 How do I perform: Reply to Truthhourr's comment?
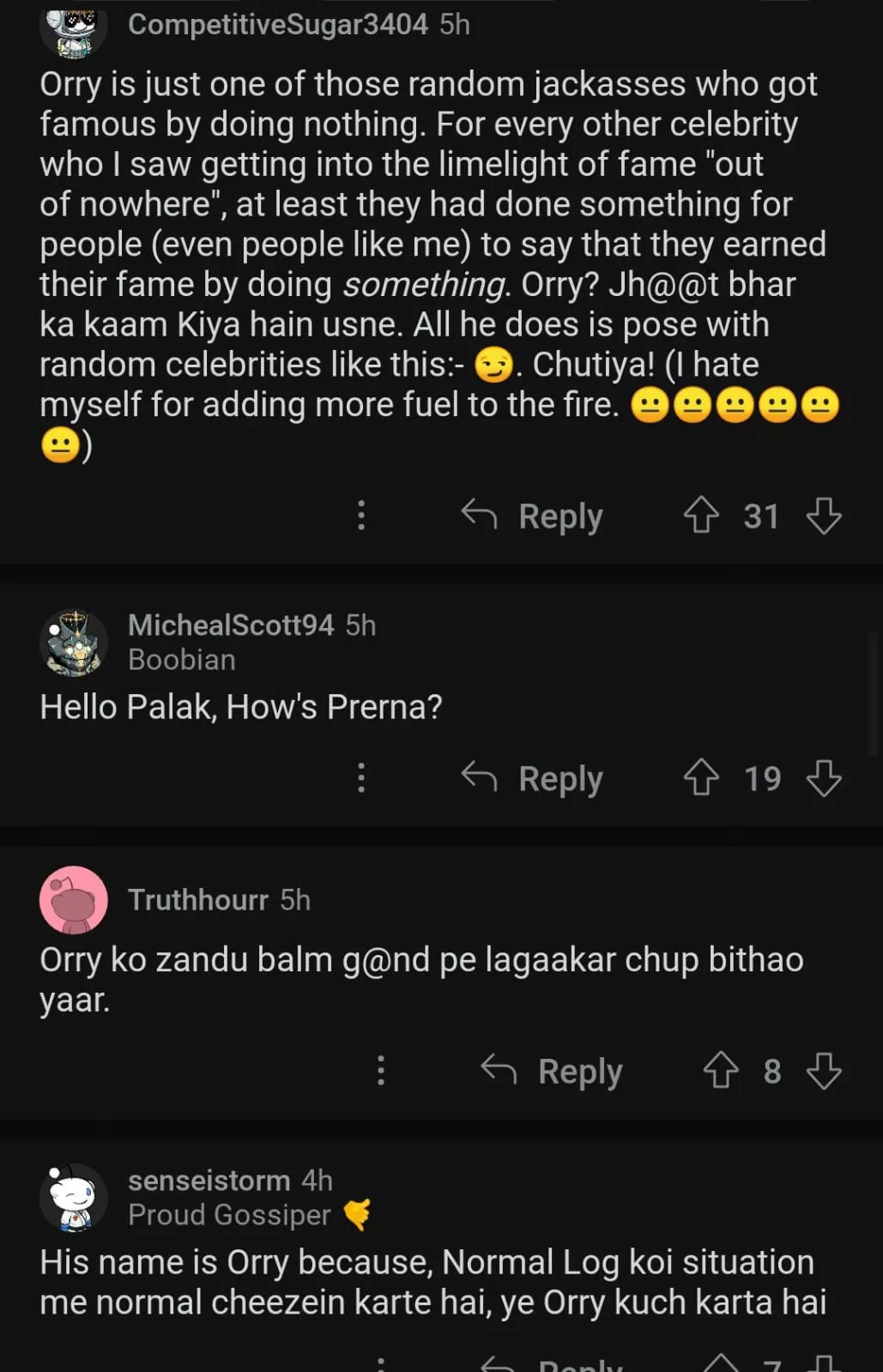[552, 1071]
